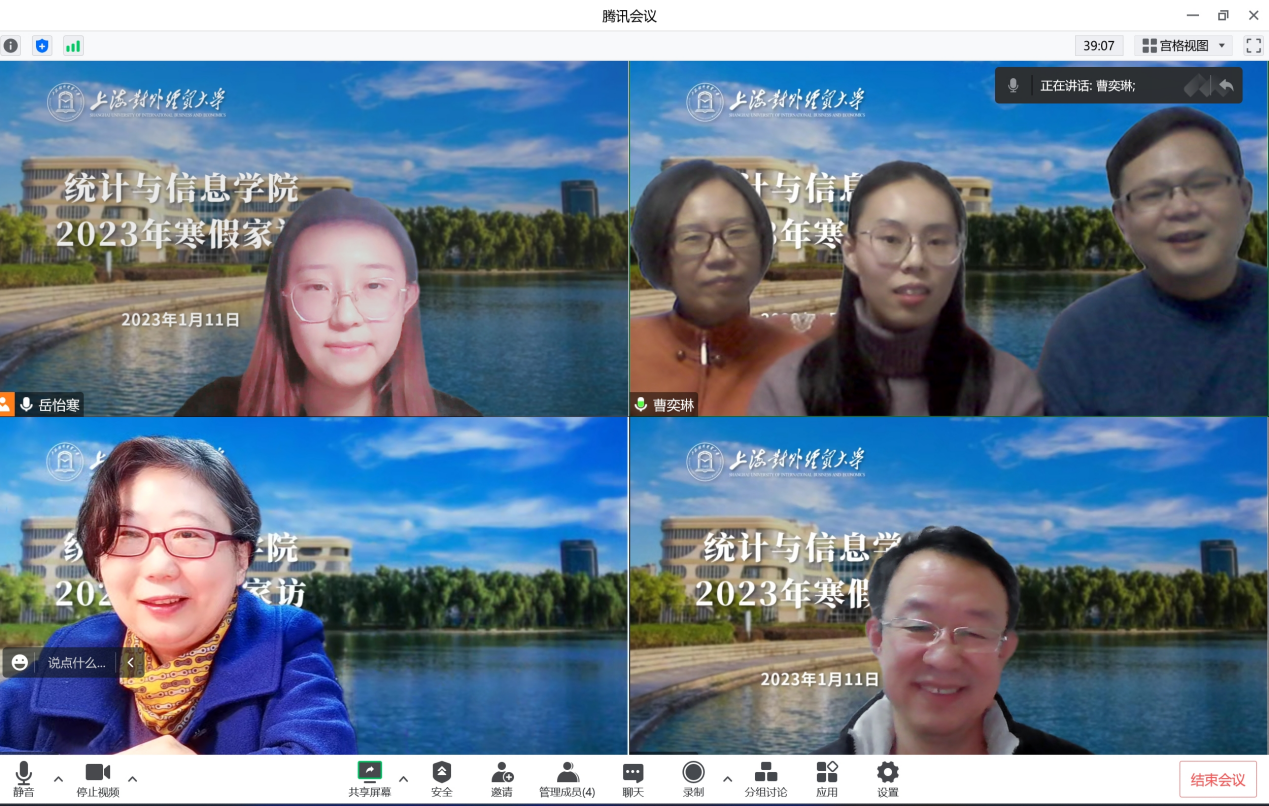Mute the microphone (静音)
The image size is (1269, 806).
23,779
